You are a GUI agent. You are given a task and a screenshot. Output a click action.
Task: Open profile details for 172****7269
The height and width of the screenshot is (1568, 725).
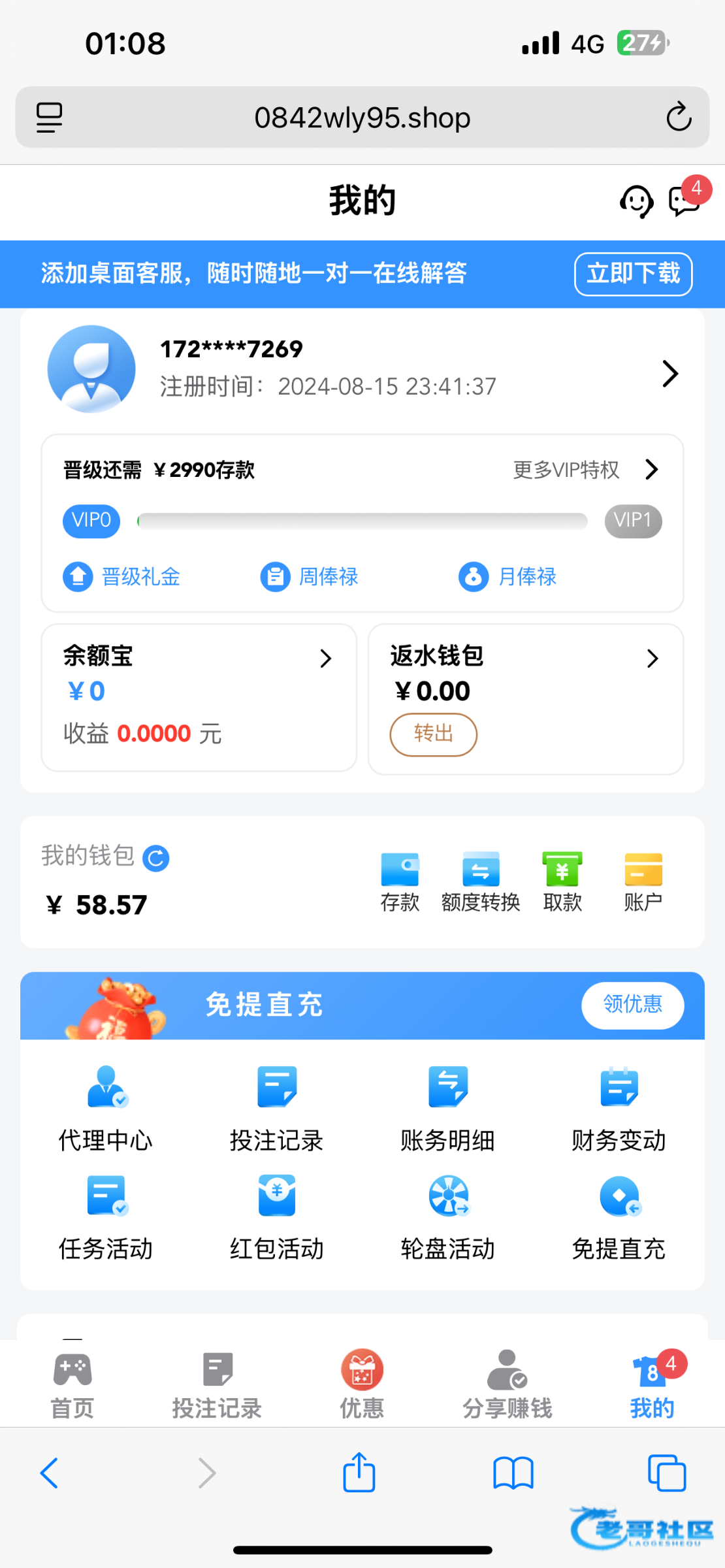[x=670, y=374]
